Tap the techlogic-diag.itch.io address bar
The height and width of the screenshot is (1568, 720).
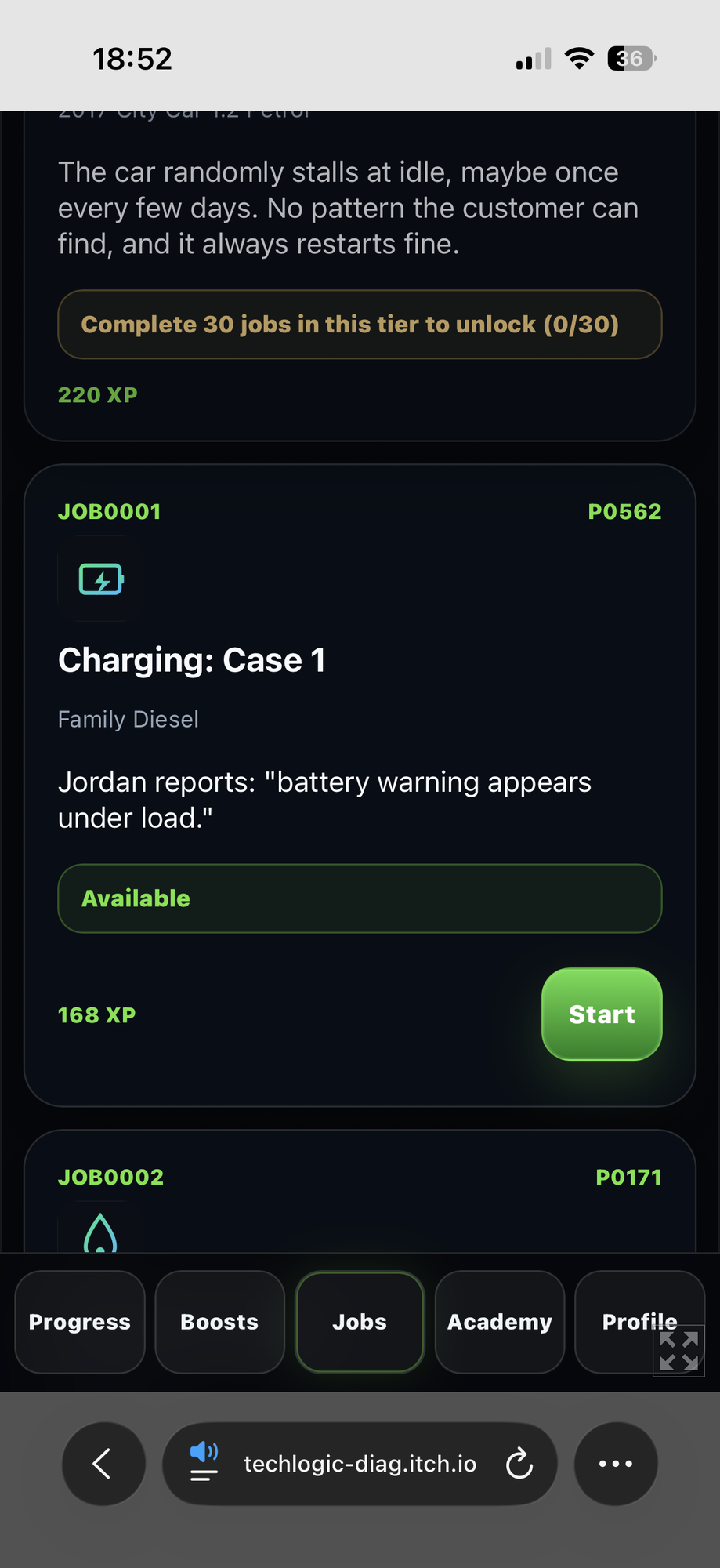(x=360, y=1464)
